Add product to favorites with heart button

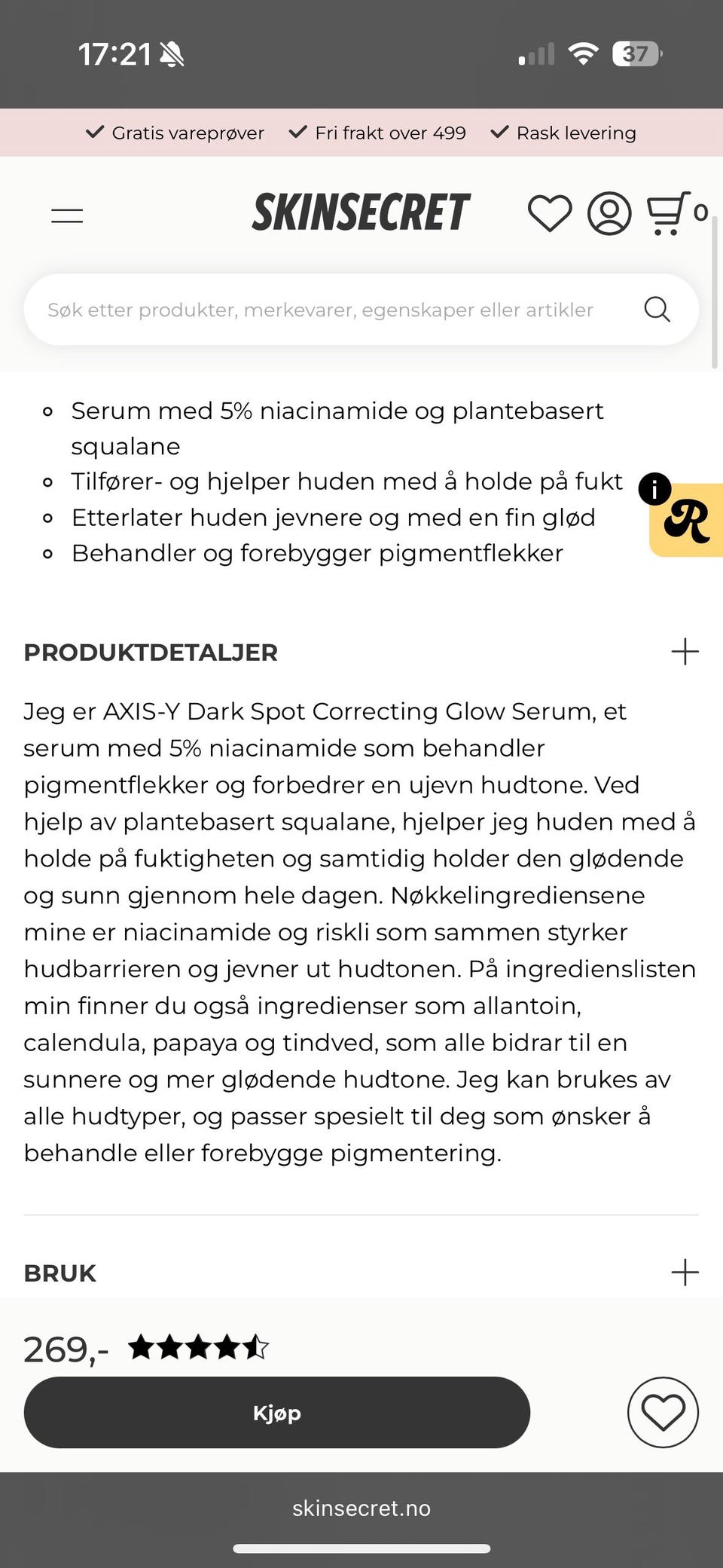pos(662,1413)
